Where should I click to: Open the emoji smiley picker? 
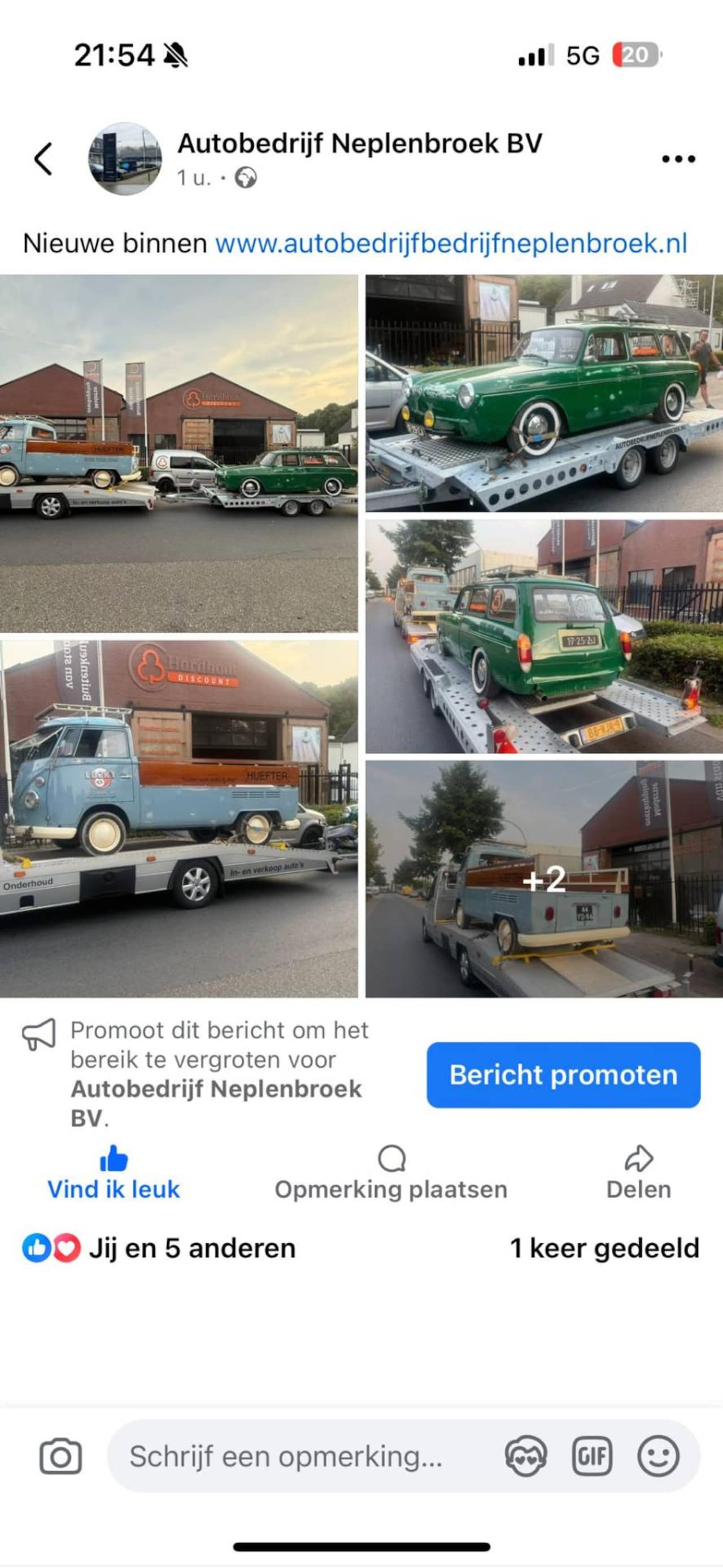point(658,1457)
